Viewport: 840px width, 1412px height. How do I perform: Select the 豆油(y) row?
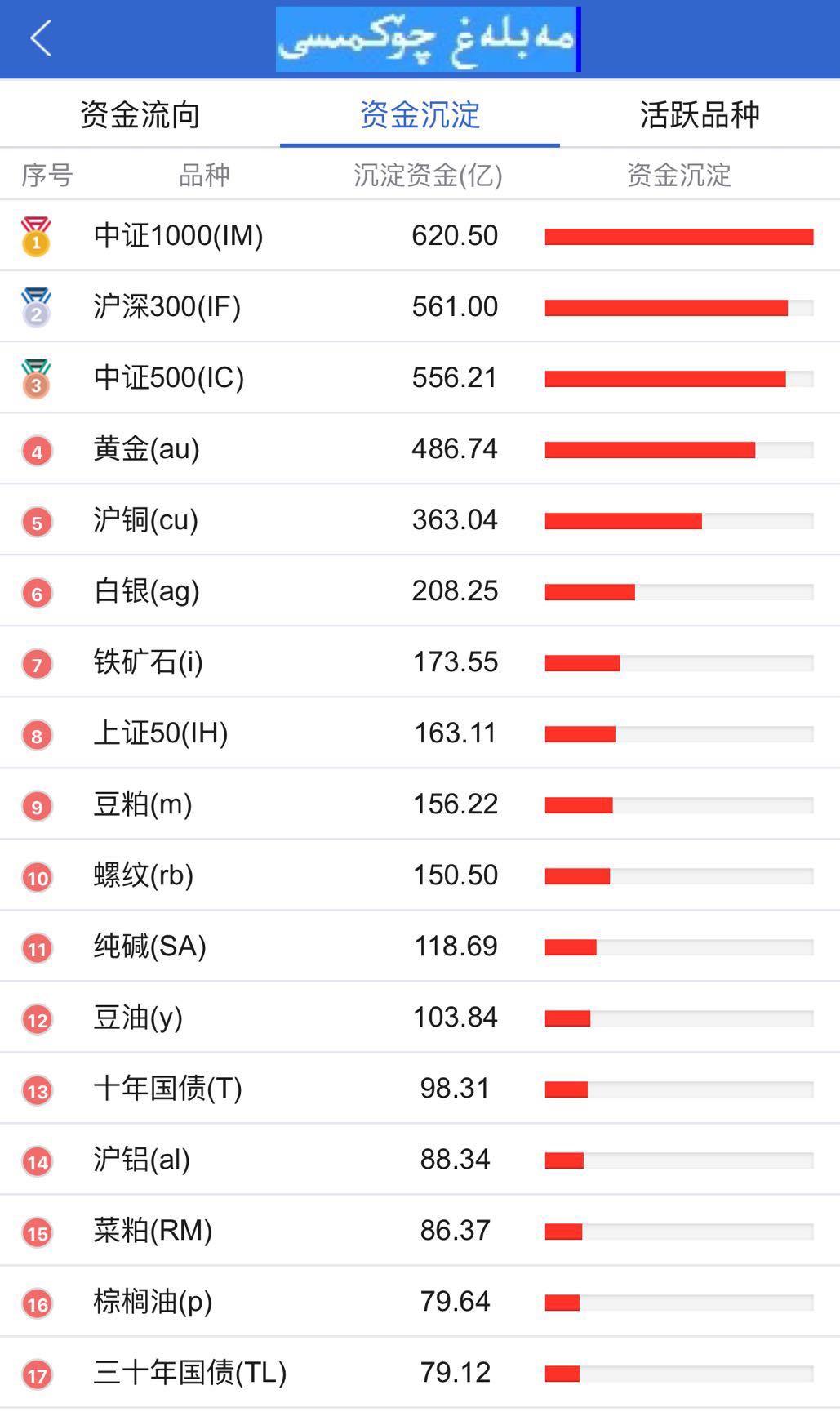(138, 1018)
